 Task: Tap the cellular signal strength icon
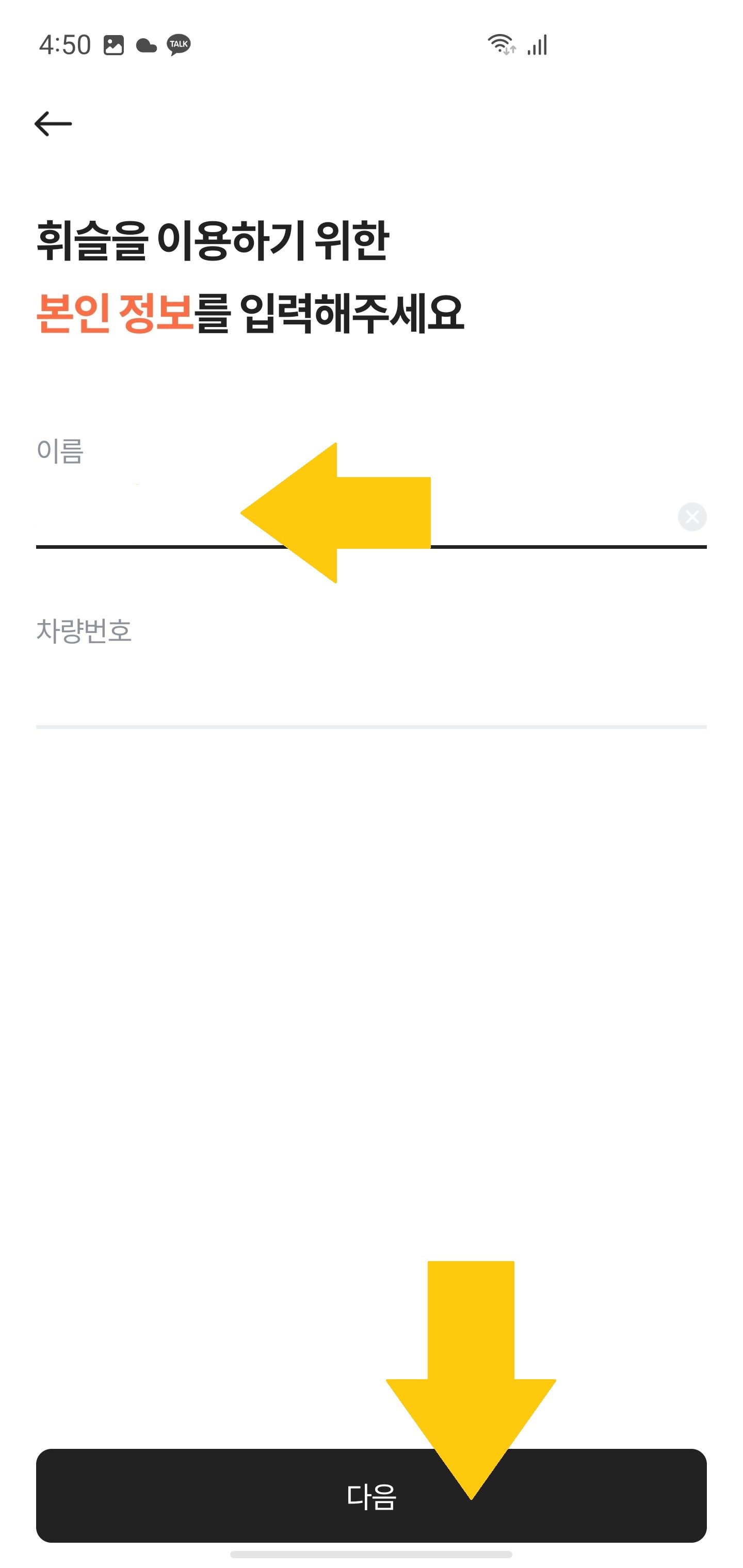538,45
